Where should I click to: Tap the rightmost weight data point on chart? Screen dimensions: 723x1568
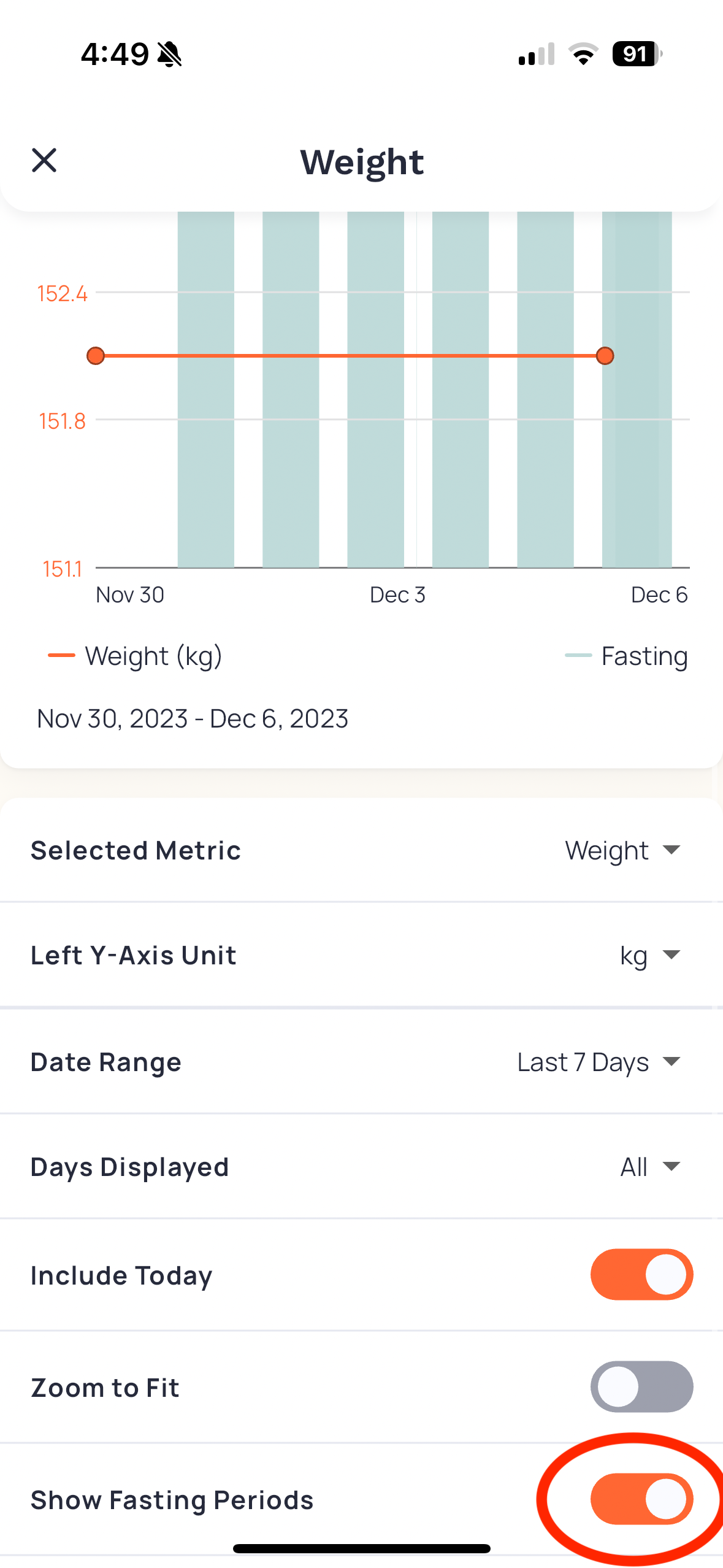point(605,355)
